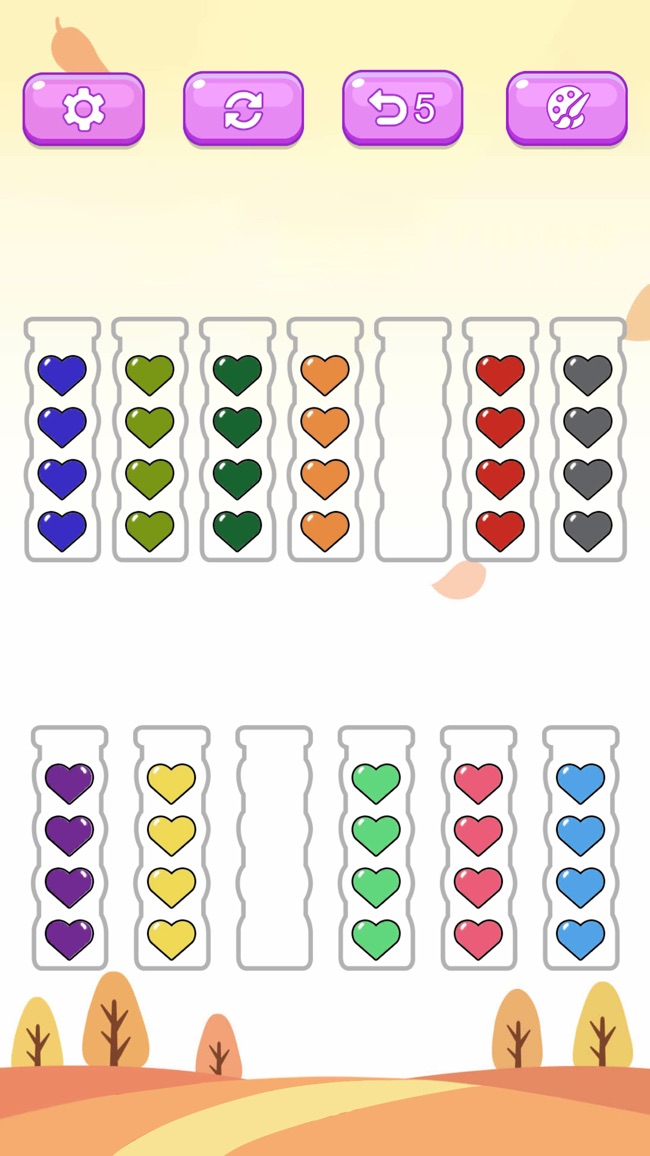Select the blue hearts tube
Screen dimensions: 650x1156
click(62, 440)
